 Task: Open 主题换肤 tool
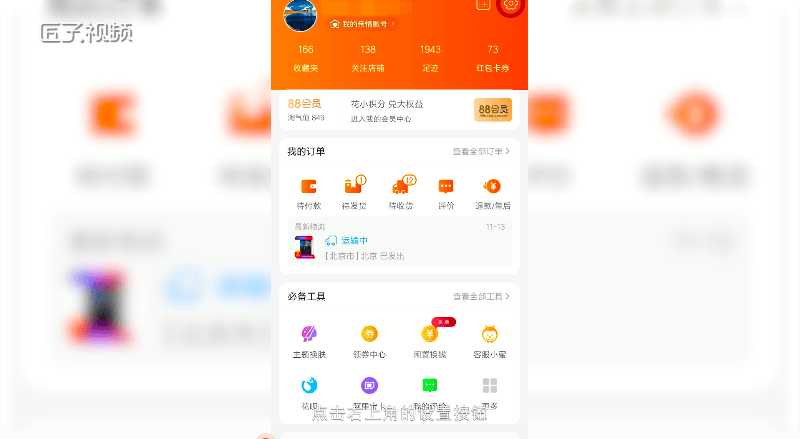pyautogui.click(x=308, y=341)
